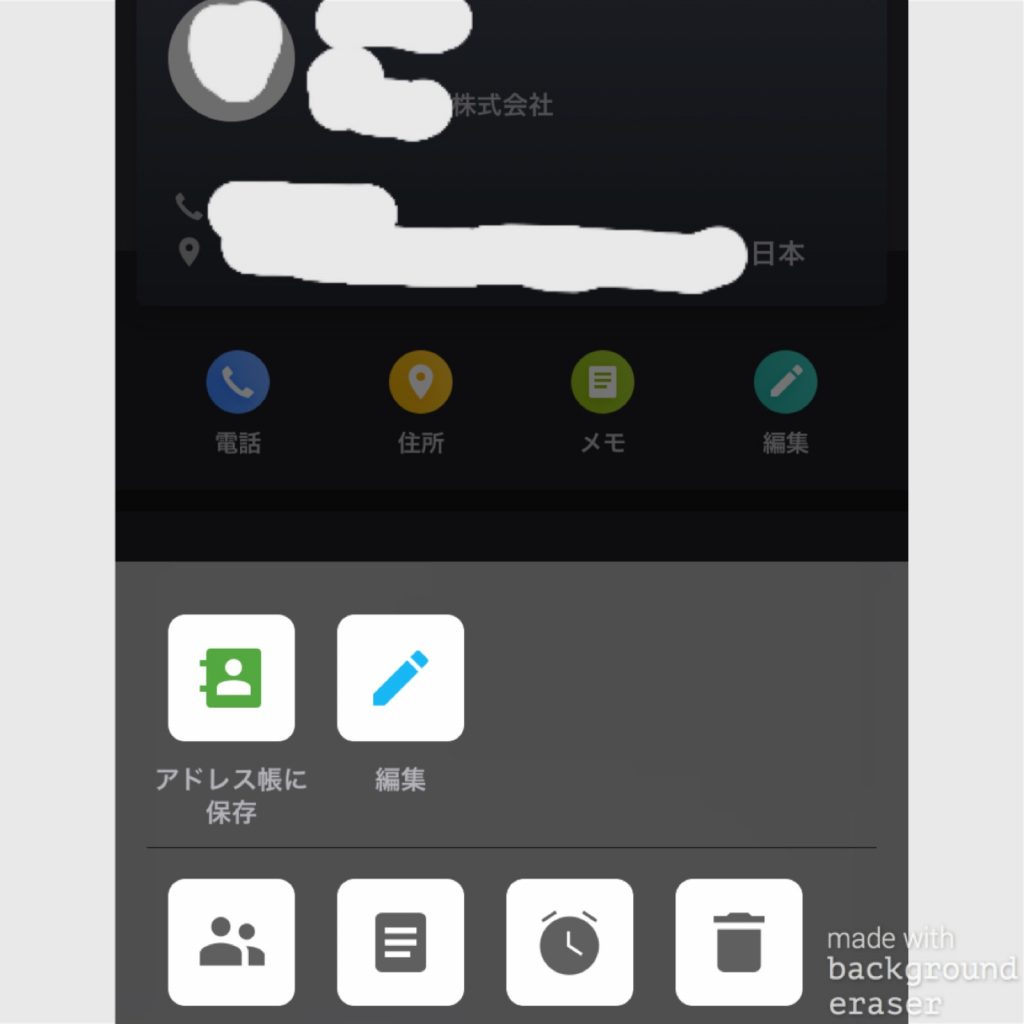Save the contact to the address book (アドレス帳に保存)

tap(231, 678)
